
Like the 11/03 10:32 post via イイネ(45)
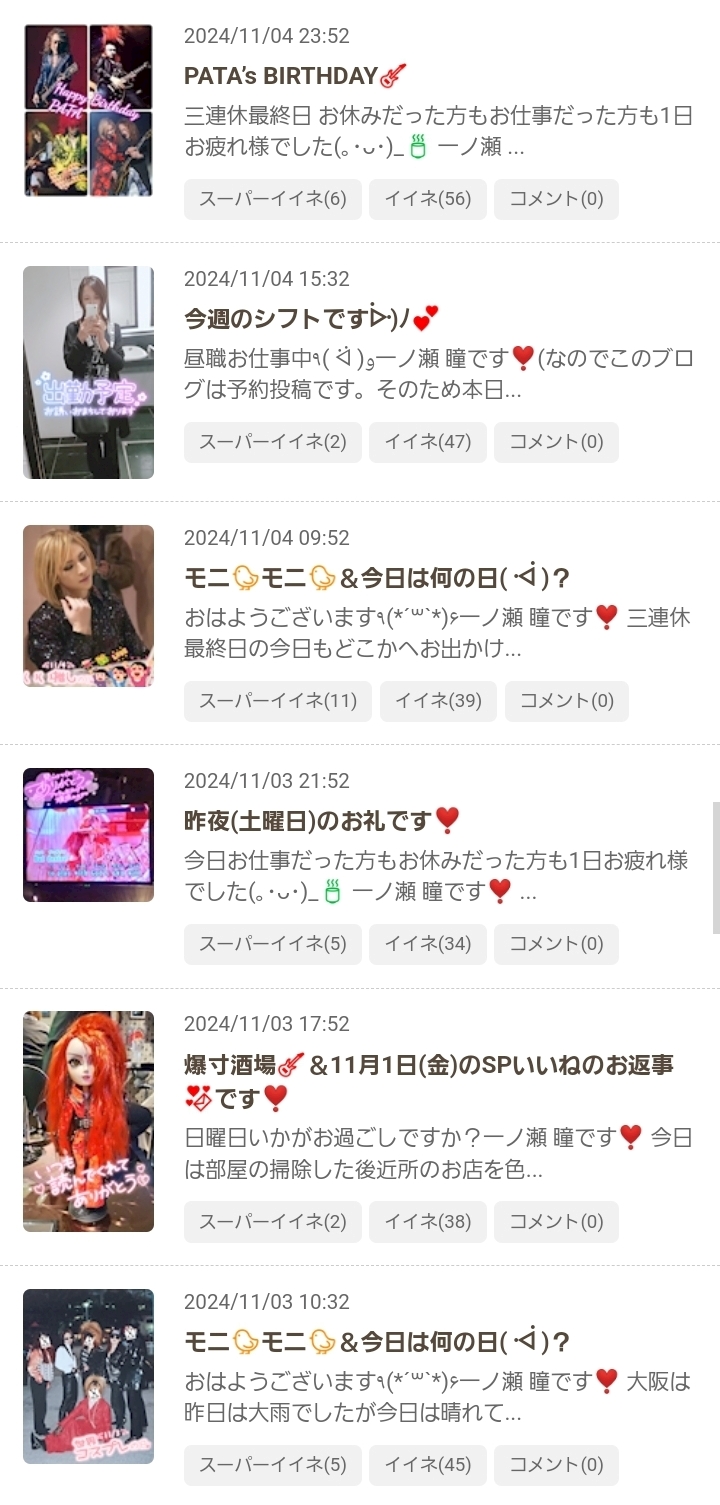tap(427, 1465)
